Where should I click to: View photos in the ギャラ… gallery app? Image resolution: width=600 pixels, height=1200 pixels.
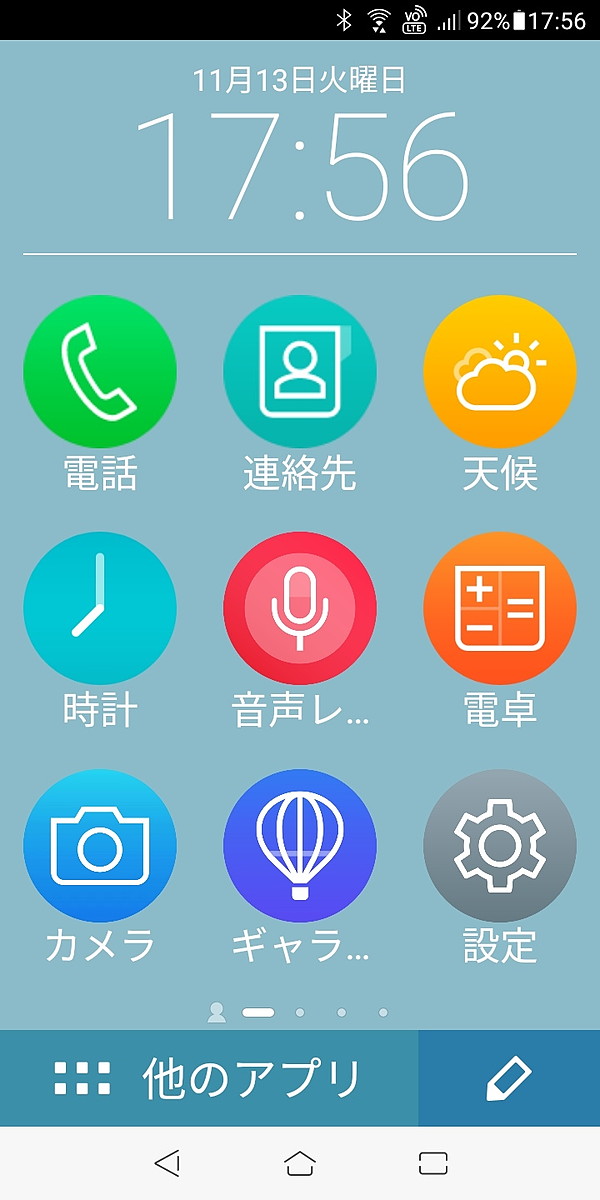coord(300,846)
